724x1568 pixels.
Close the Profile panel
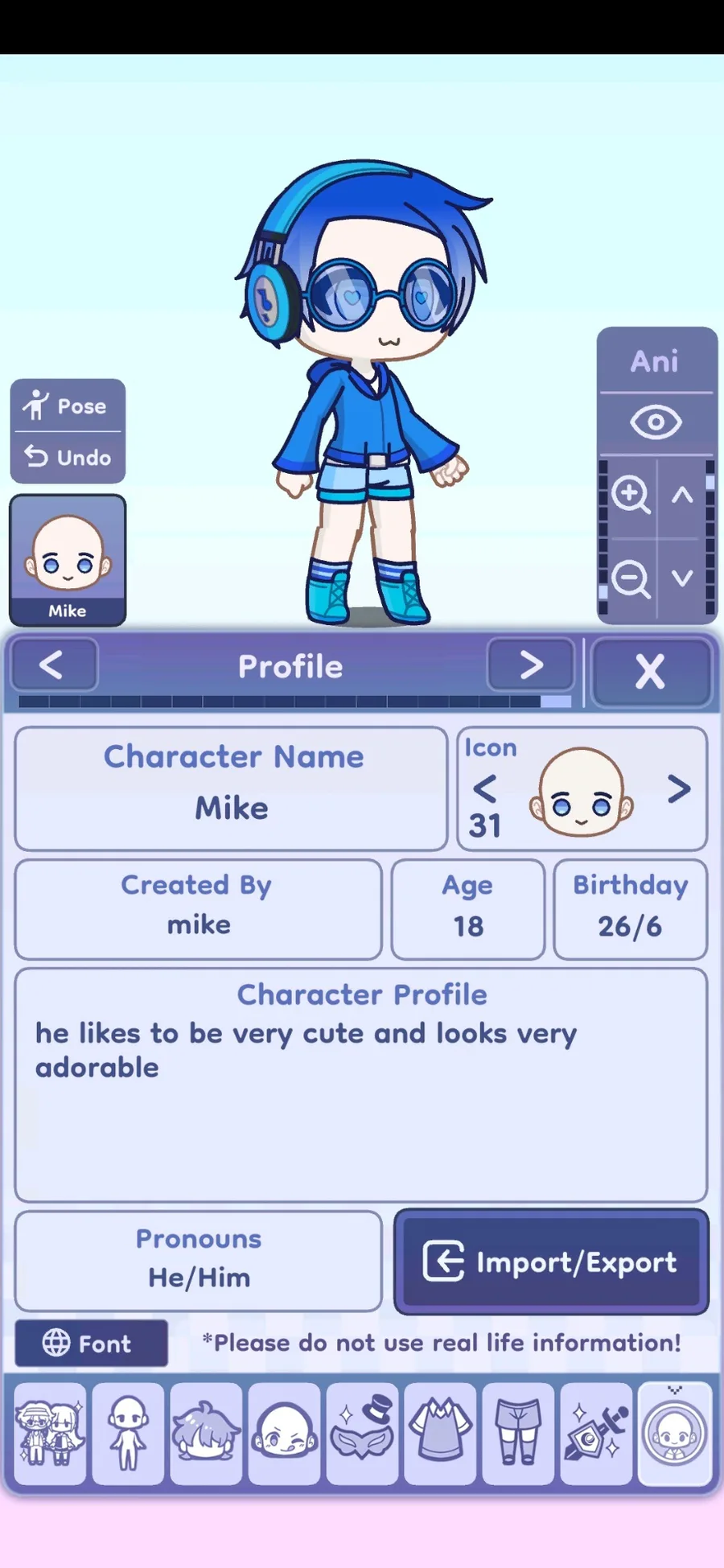point(650,672)
